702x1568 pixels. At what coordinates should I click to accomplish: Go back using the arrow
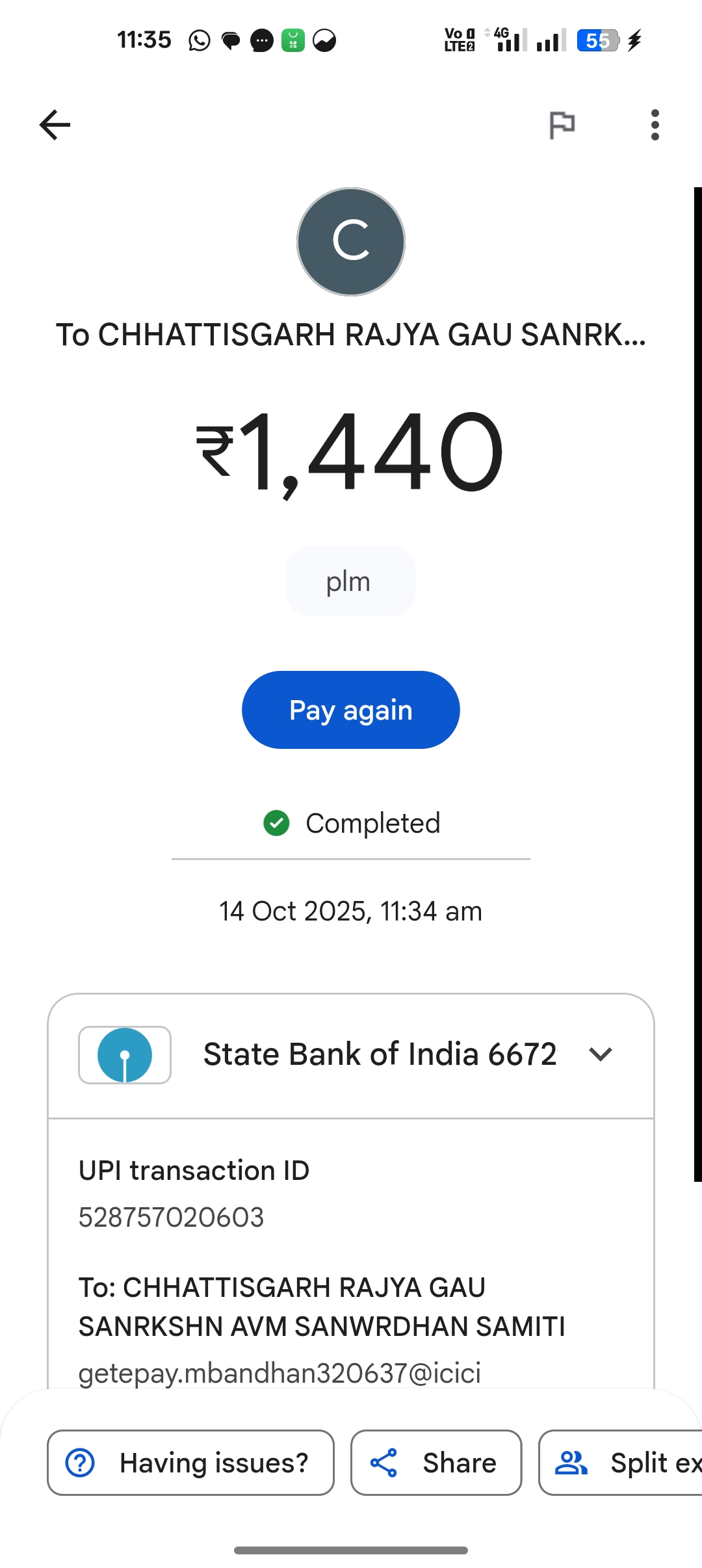pos(55,125)
